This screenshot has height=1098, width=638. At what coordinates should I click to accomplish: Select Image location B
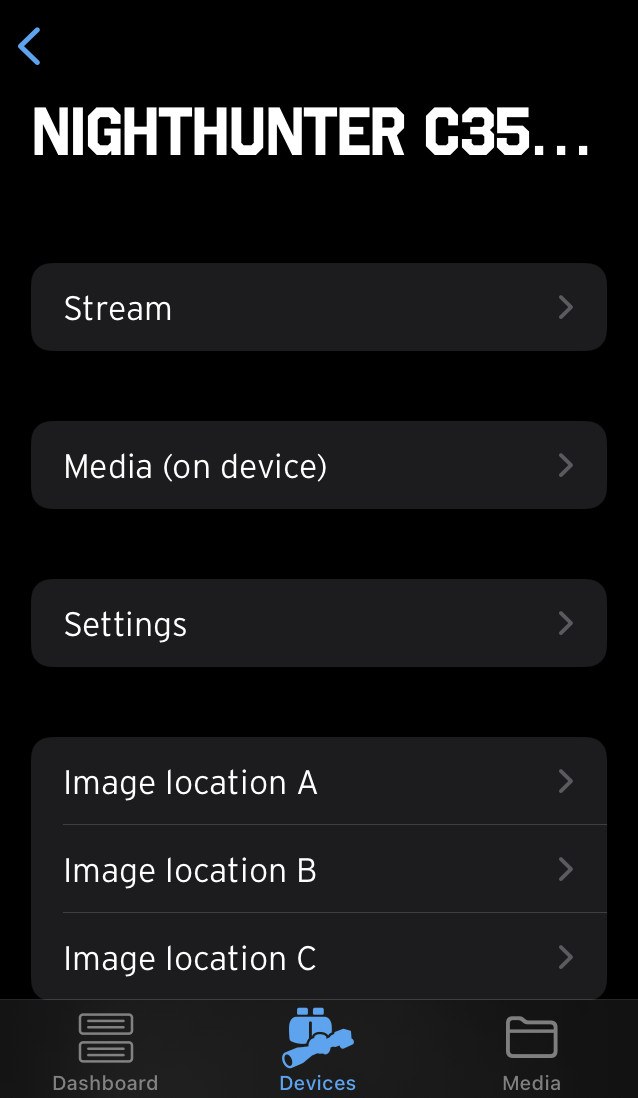(318, 870)
